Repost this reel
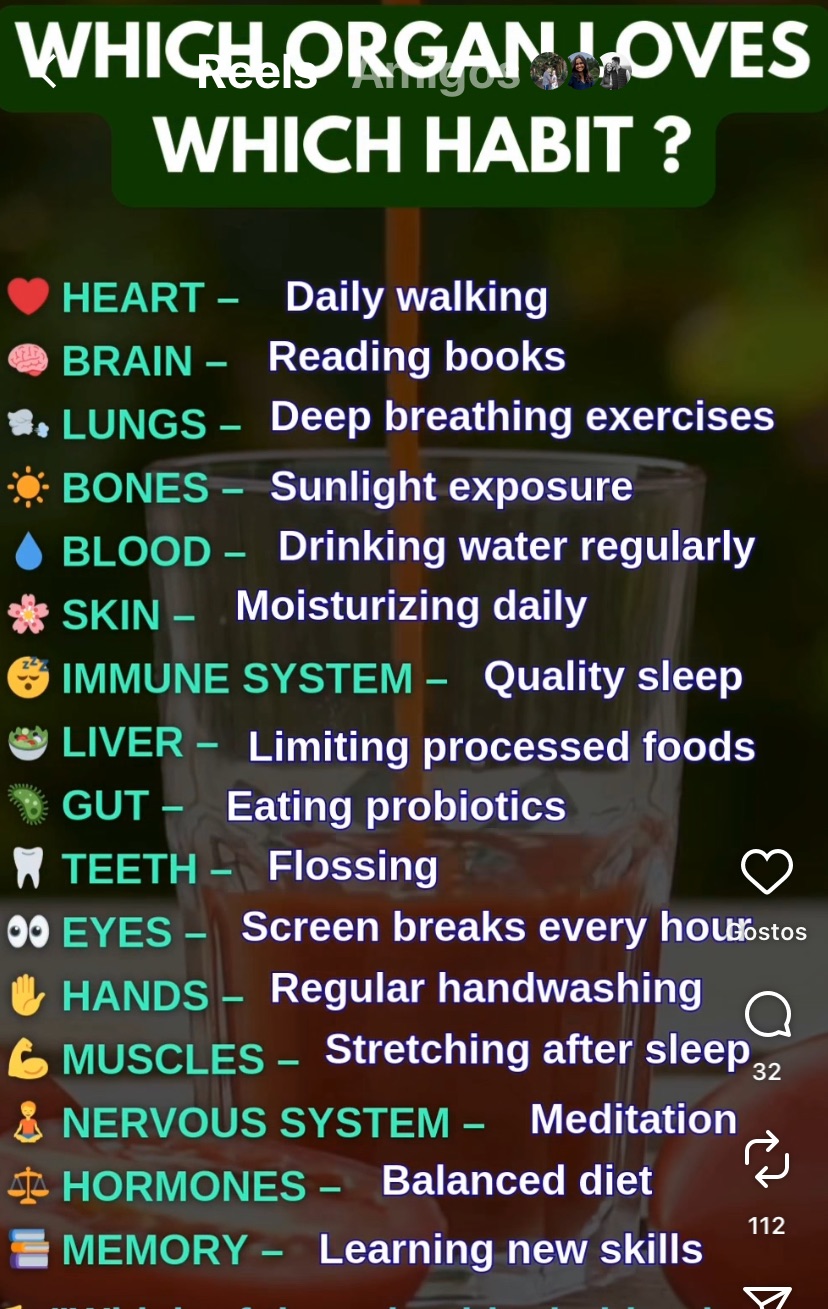 (x=767, y=1159)
